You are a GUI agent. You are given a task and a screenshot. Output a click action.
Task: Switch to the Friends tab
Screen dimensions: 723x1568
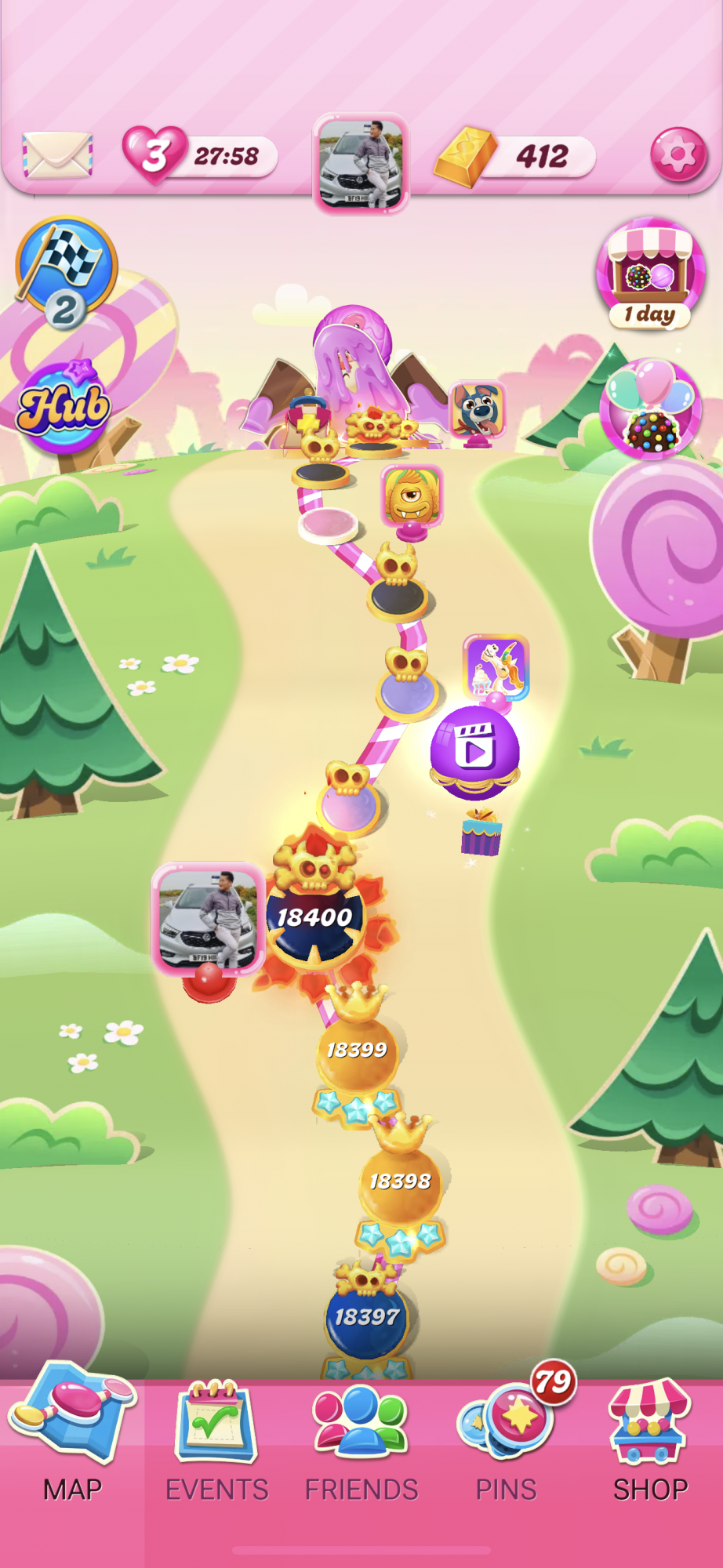pyautogui.click(x=361, y=1443)
